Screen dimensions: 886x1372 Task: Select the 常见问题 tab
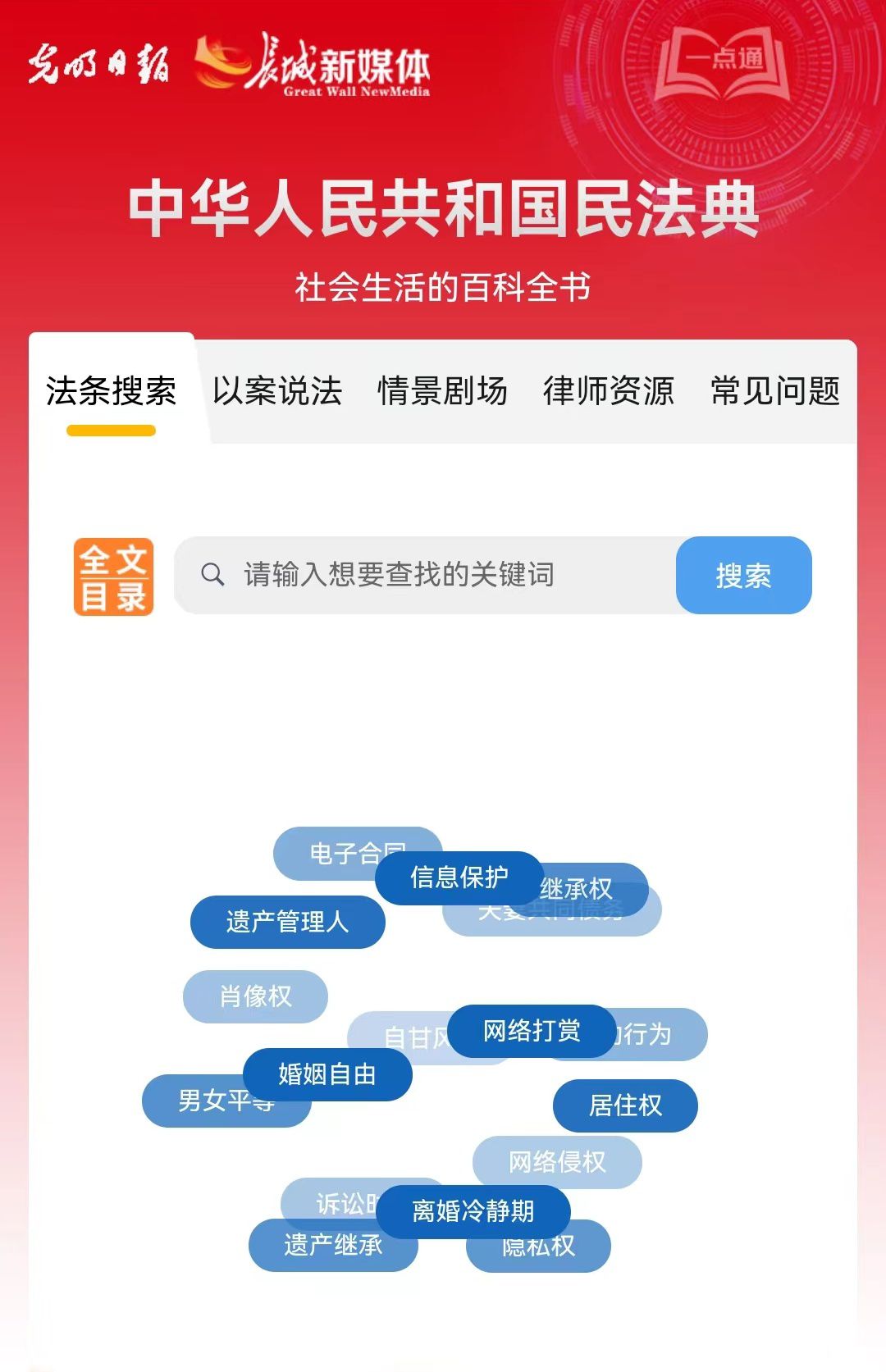click(774, 391)
